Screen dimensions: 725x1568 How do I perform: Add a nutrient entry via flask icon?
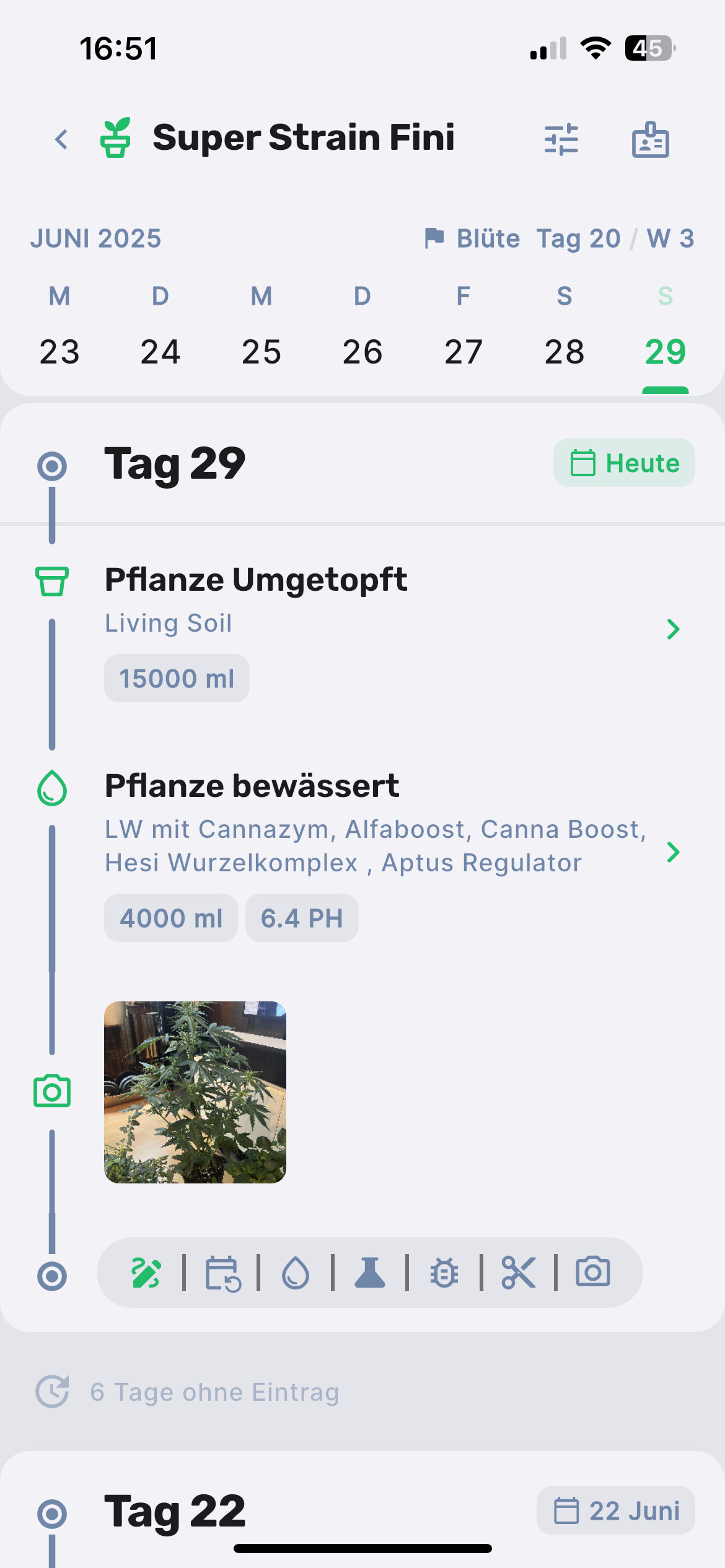(x=370, y=1273)
